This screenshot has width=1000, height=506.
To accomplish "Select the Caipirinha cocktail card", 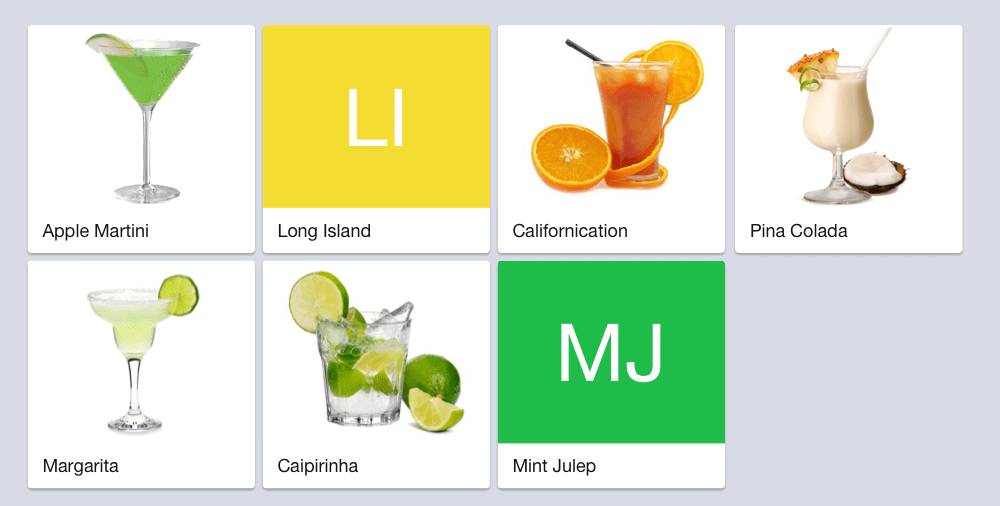I will coord(376,374).
